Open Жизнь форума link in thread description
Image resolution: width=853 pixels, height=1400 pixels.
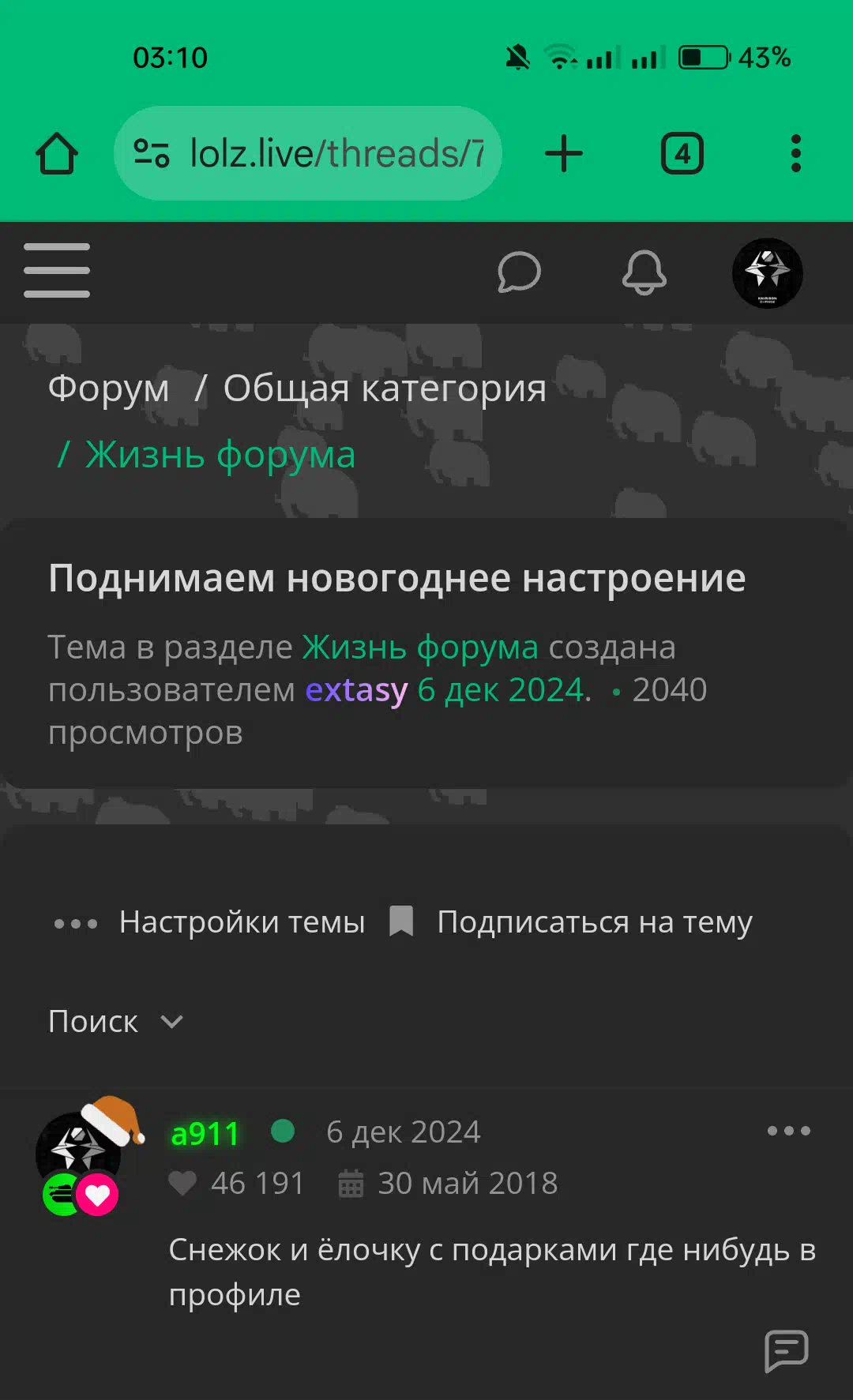click(420, 647)
